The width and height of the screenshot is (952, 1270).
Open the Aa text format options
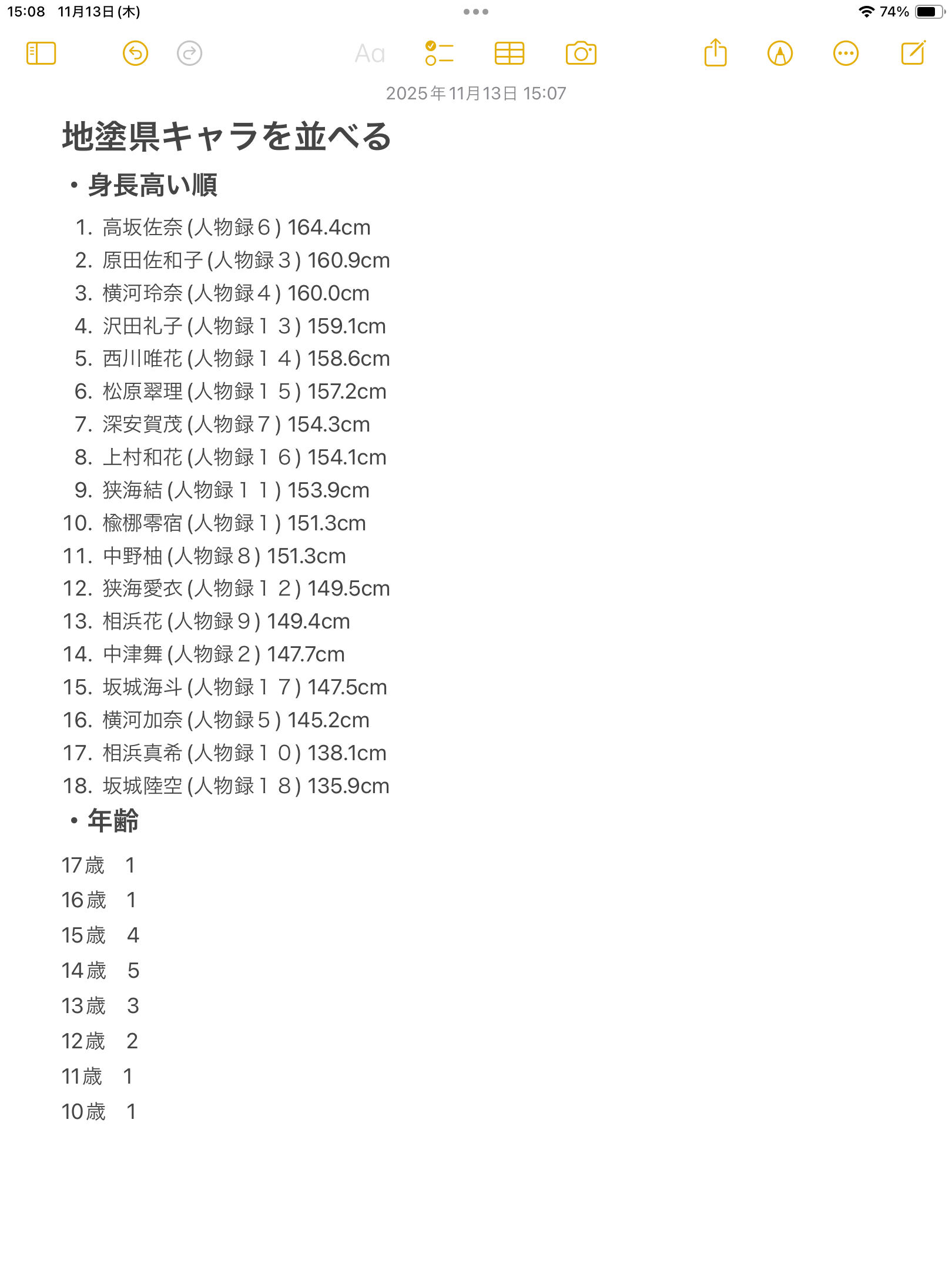[x=370, y=54]
